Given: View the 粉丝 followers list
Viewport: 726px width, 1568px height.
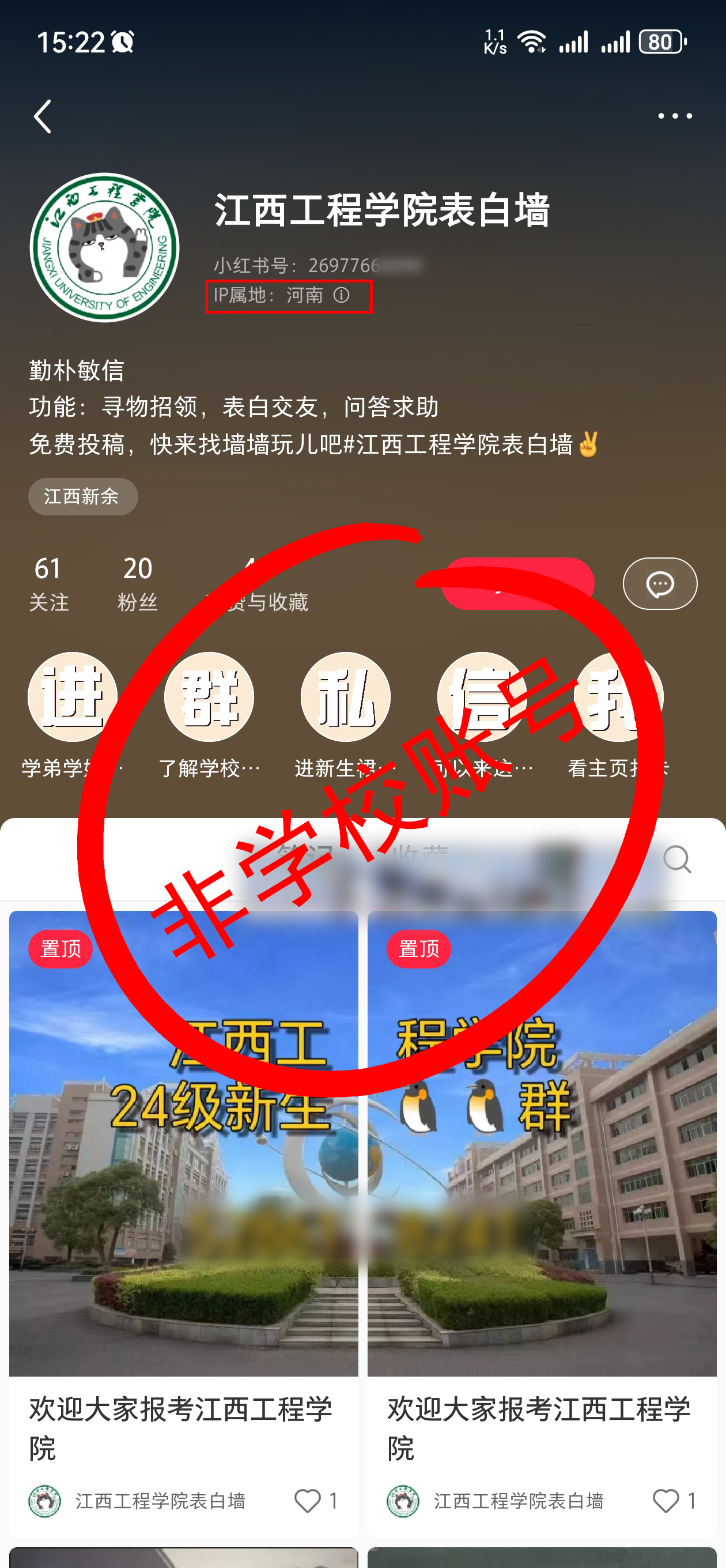Looking at the screenshot, I should (x=138, y=582).
